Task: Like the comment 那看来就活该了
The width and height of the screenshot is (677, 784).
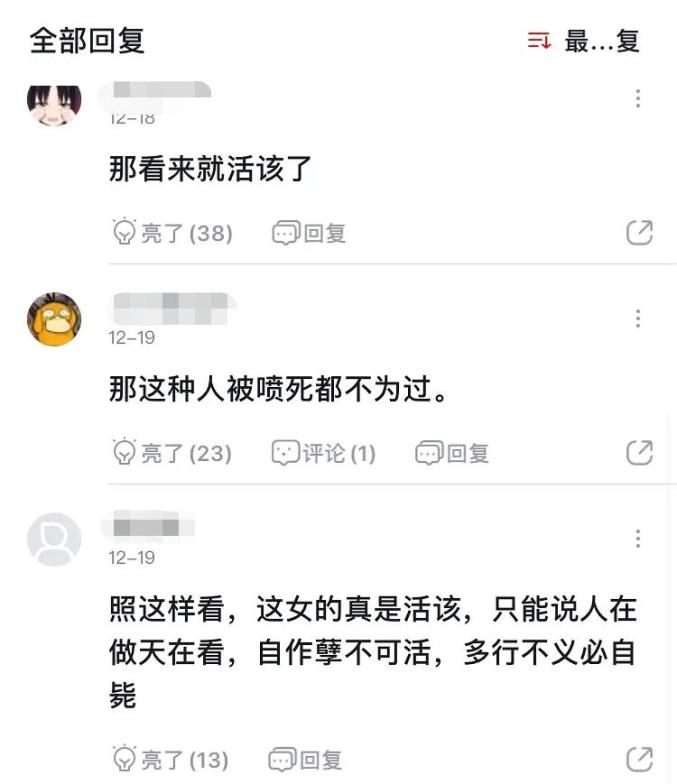Action: coord(171,233)
